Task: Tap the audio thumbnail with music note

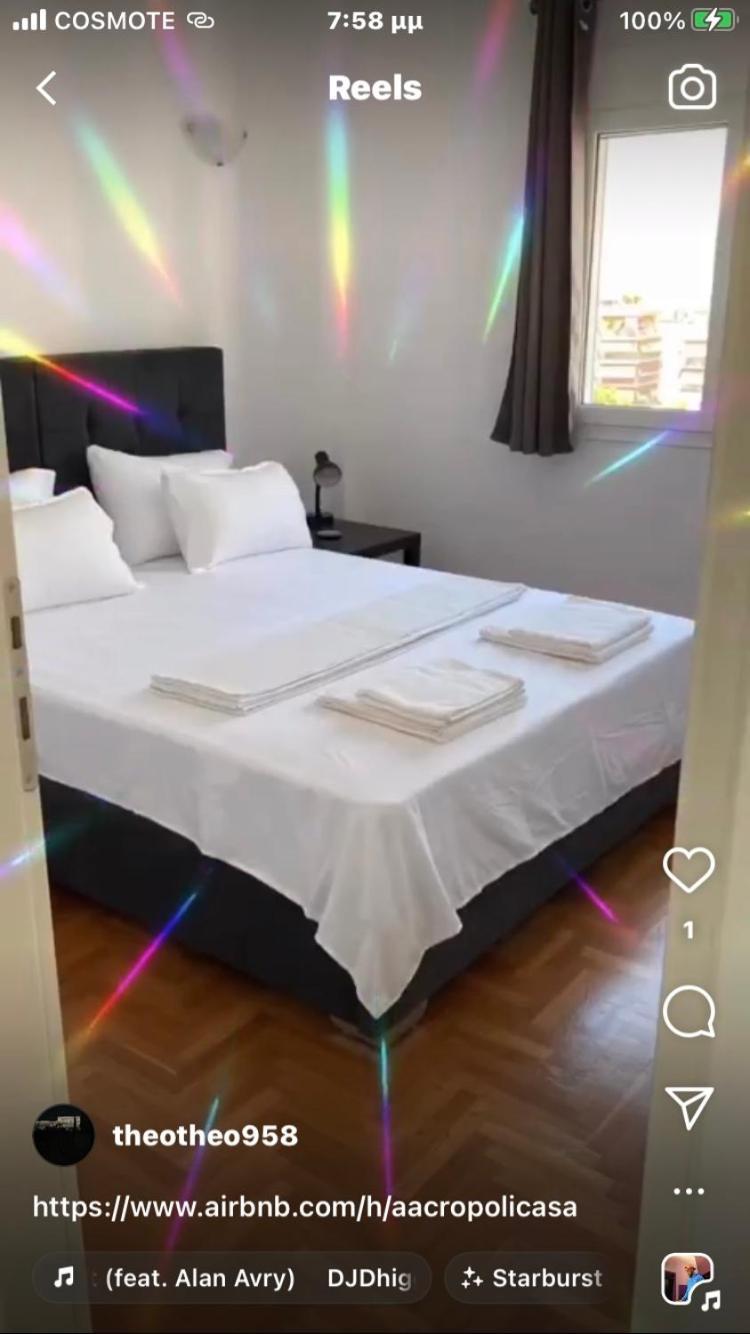Action: [689, 1280]
